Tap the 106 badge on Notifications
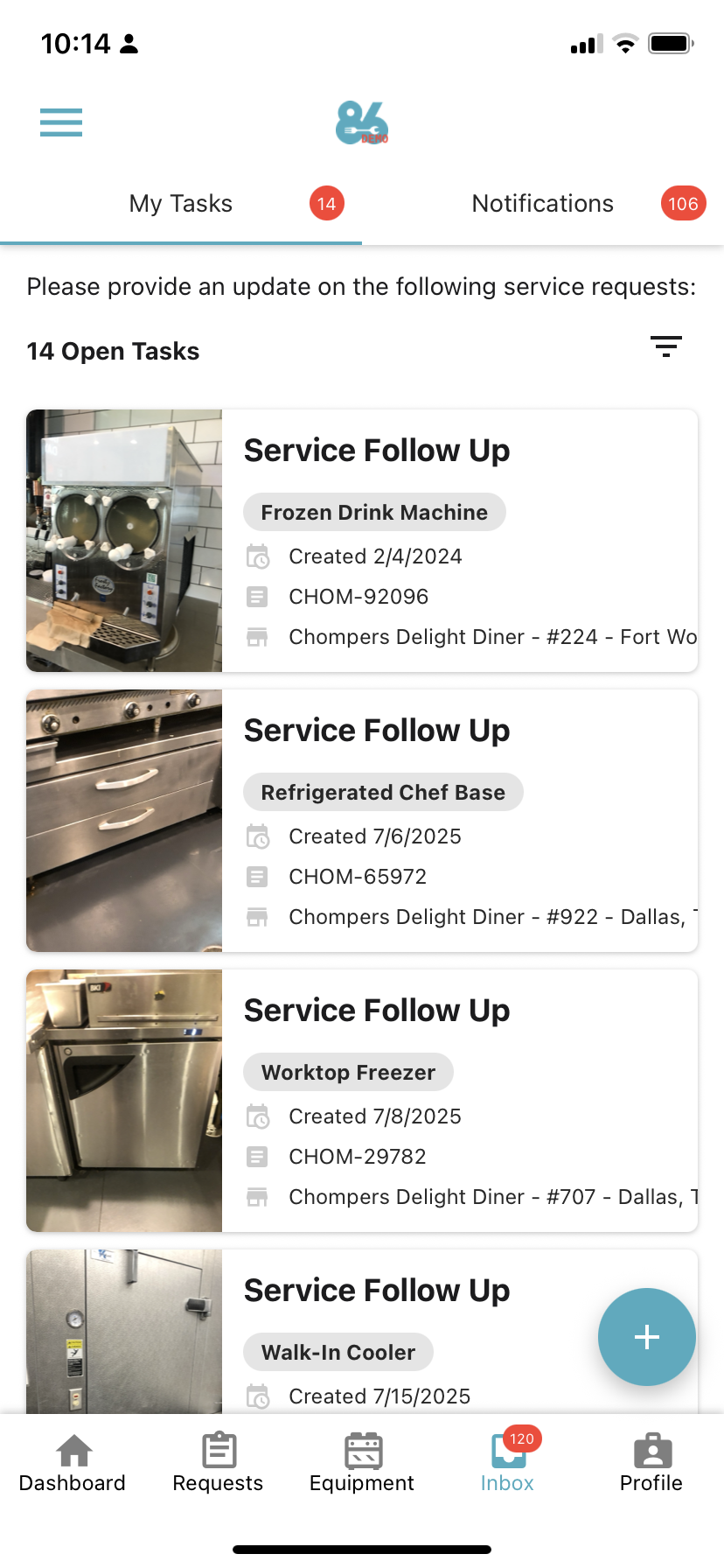This screenshot has width=724, height=1568. (x=683, y=203)
